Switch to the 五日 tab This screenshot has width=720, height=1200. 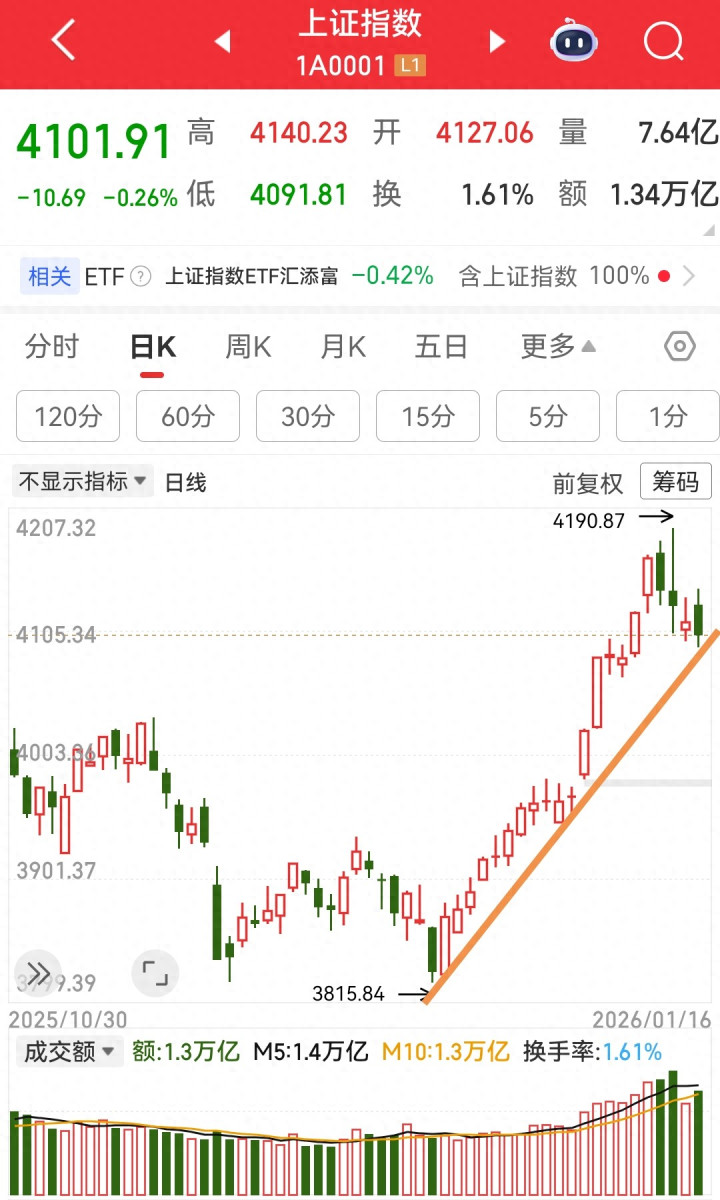441,347
